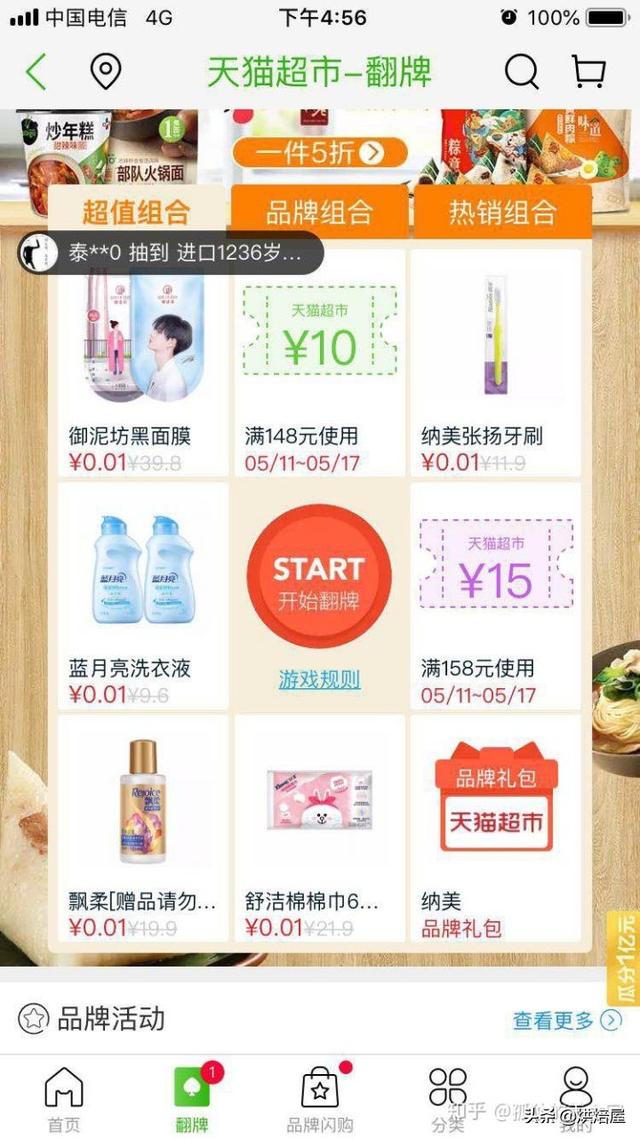This screenshot has width=640, height=1139.
Task: Open the 纳美 品牌礼包 card
Action: (x=495, y=828)
